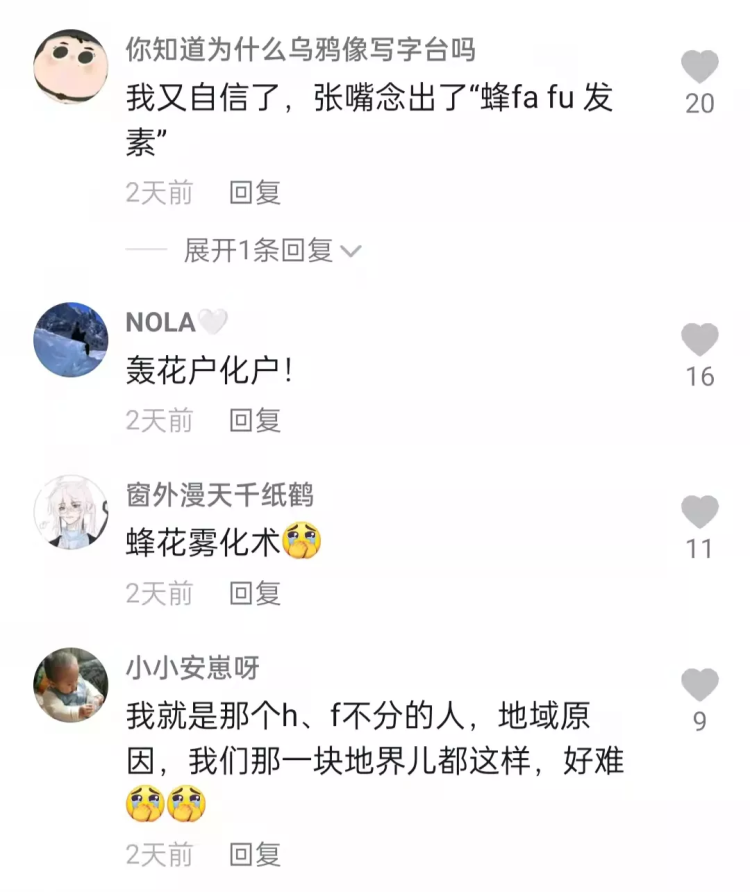Reply to 小小安崽呀's comment
This screenshot has width=750, height=892.
pos(255,854)
